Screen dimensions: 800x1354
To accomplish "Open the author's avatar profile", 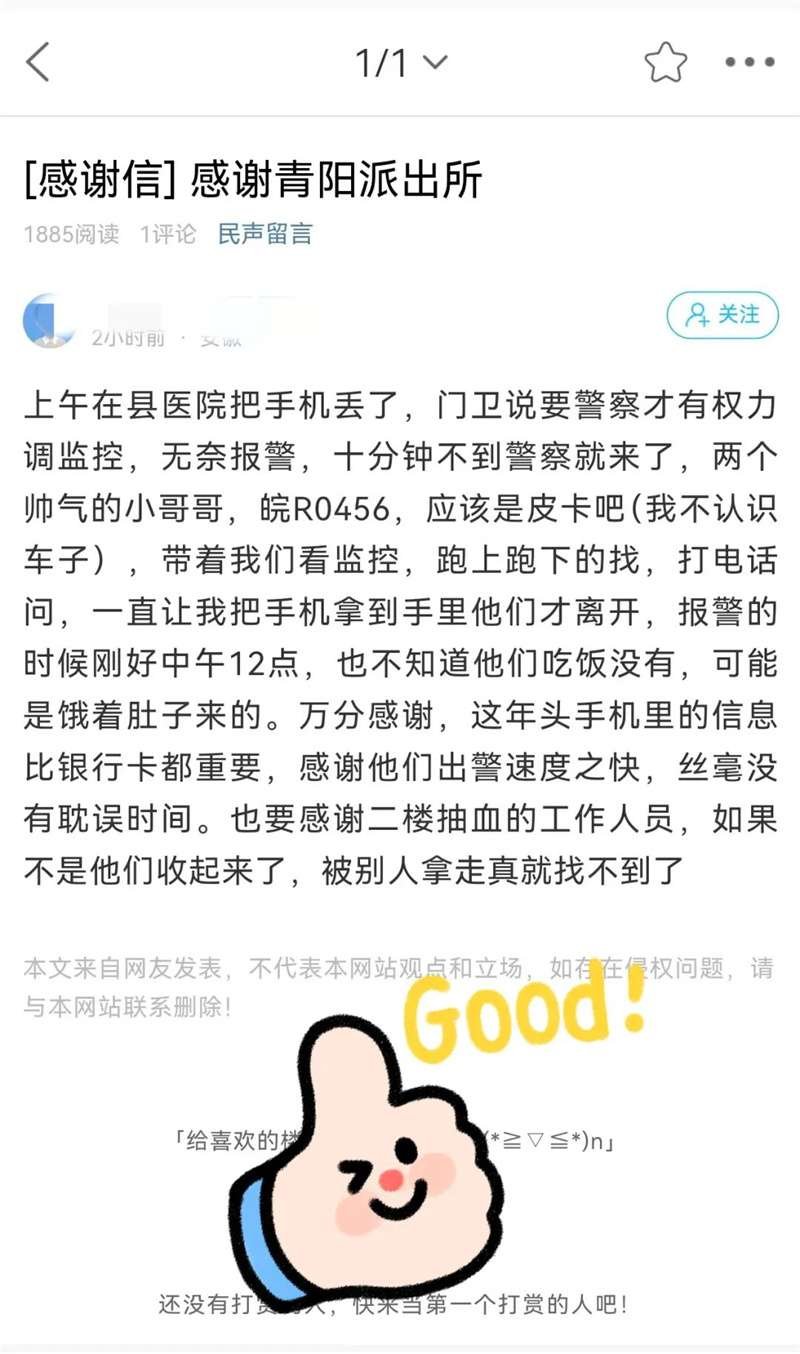I will coord(49,320).
